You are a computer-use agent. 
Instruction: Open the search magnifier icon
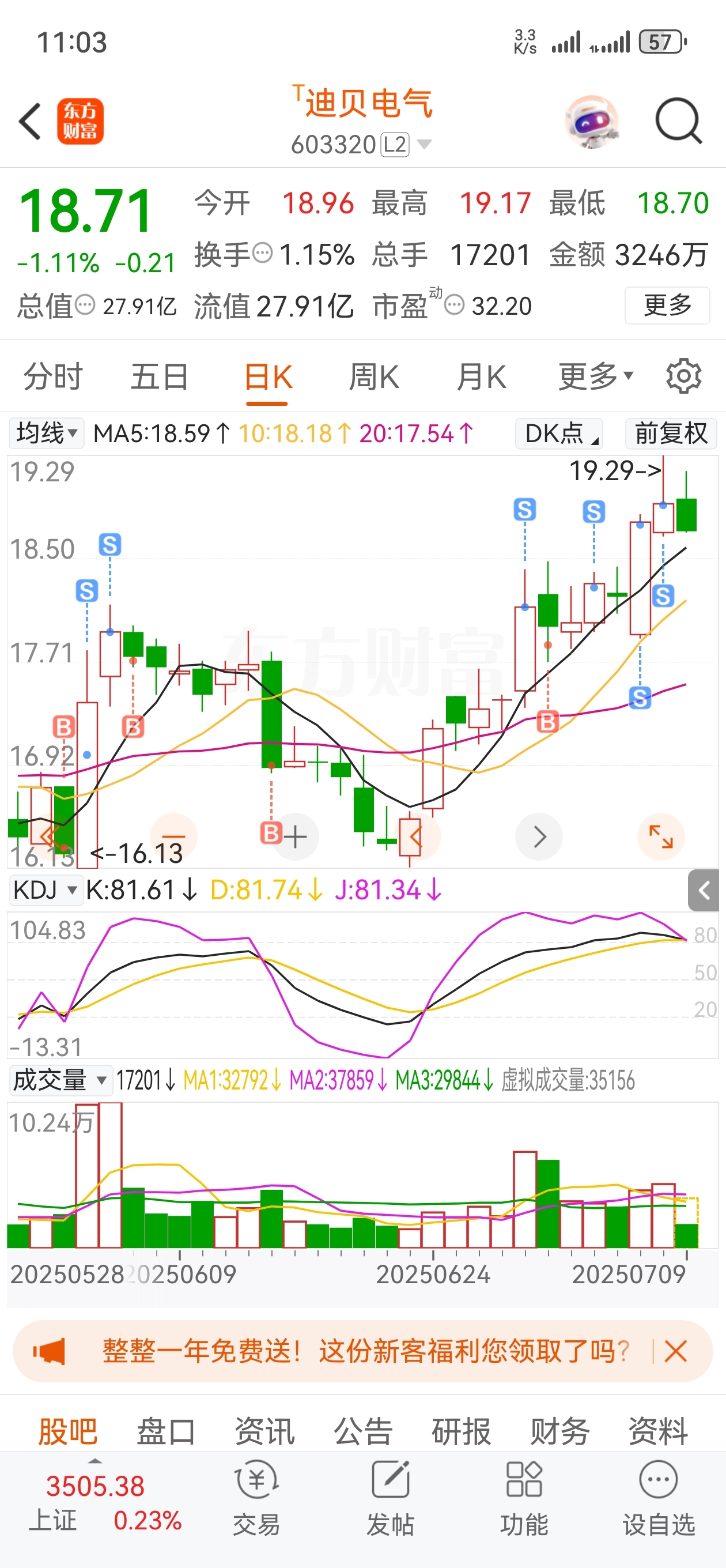point(679,121)
